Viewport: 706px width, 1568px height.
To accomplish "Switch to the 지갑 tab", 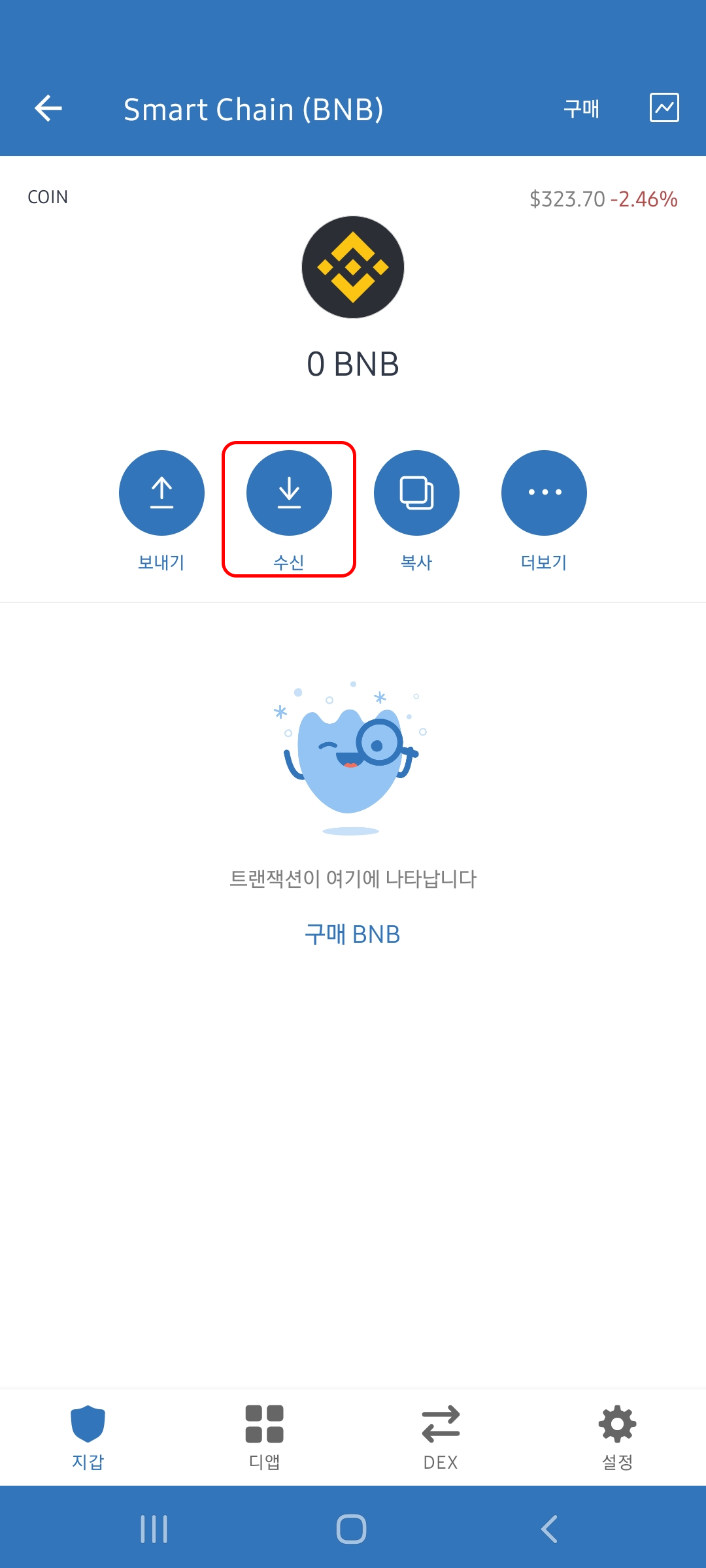I will [88, 1437].
